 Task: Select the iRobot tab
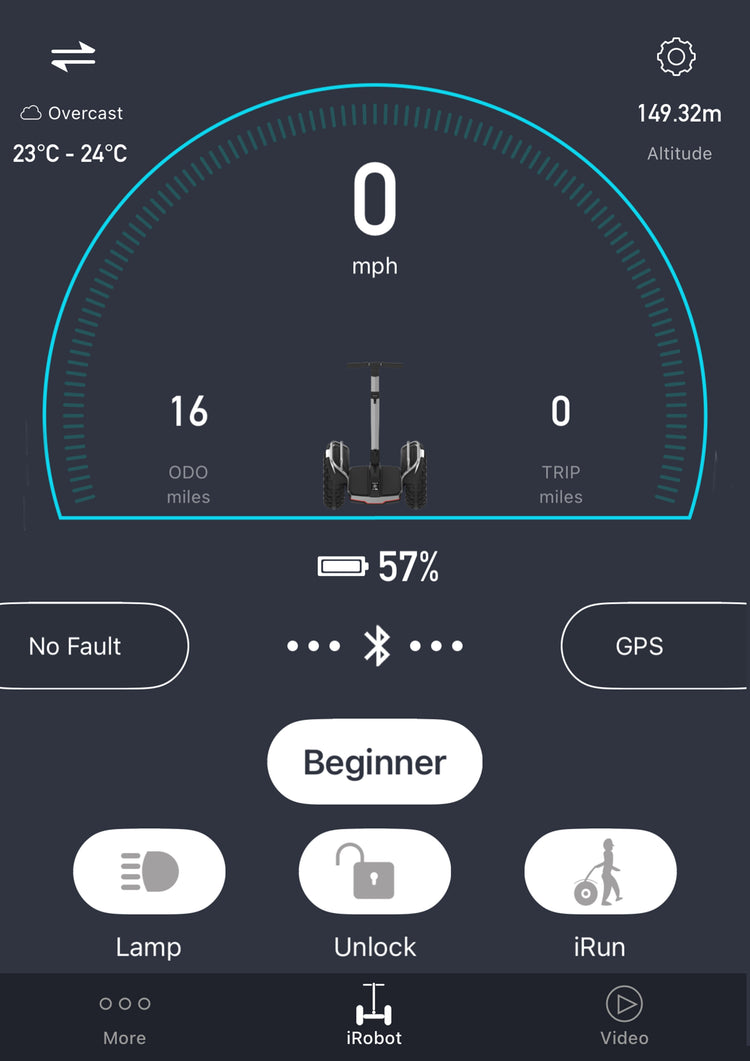point(375,1016)
